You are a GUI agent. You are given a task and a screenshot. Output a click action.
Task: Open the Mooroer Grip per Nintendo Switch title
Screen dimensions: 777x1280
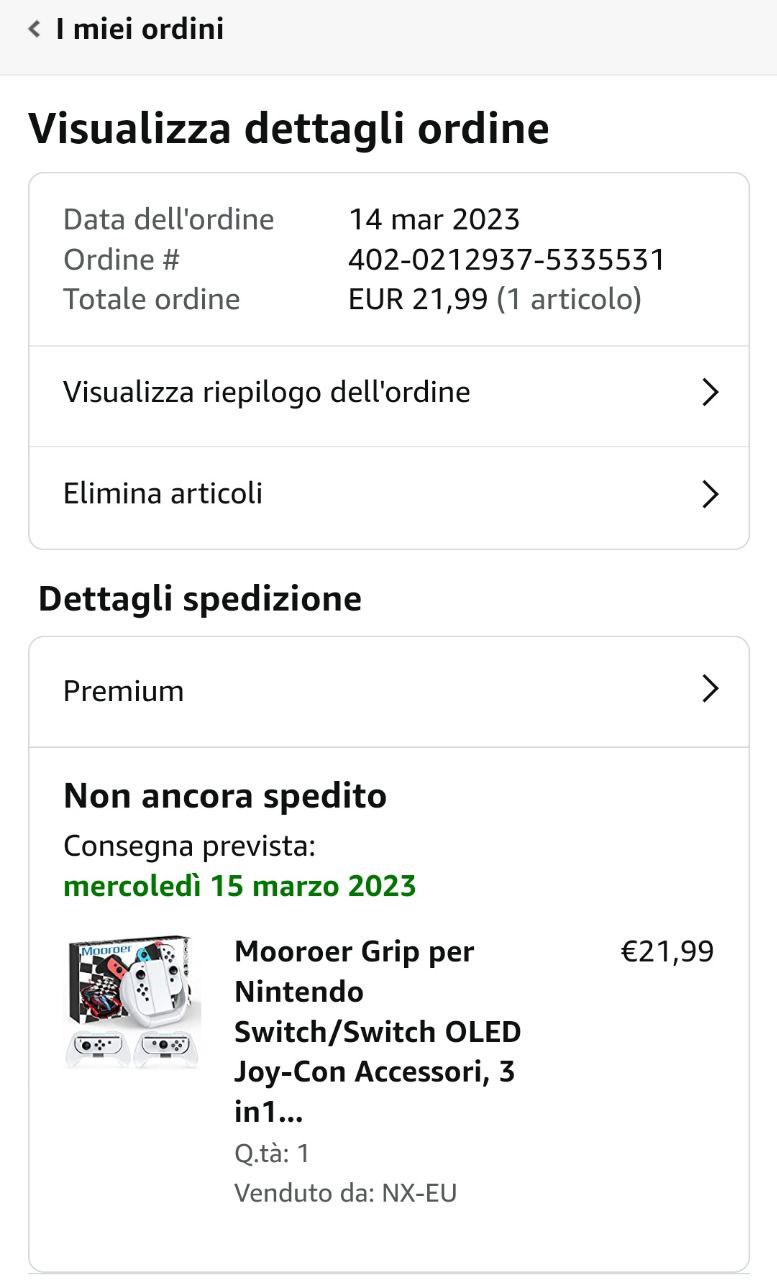(x=378, y=1031)
